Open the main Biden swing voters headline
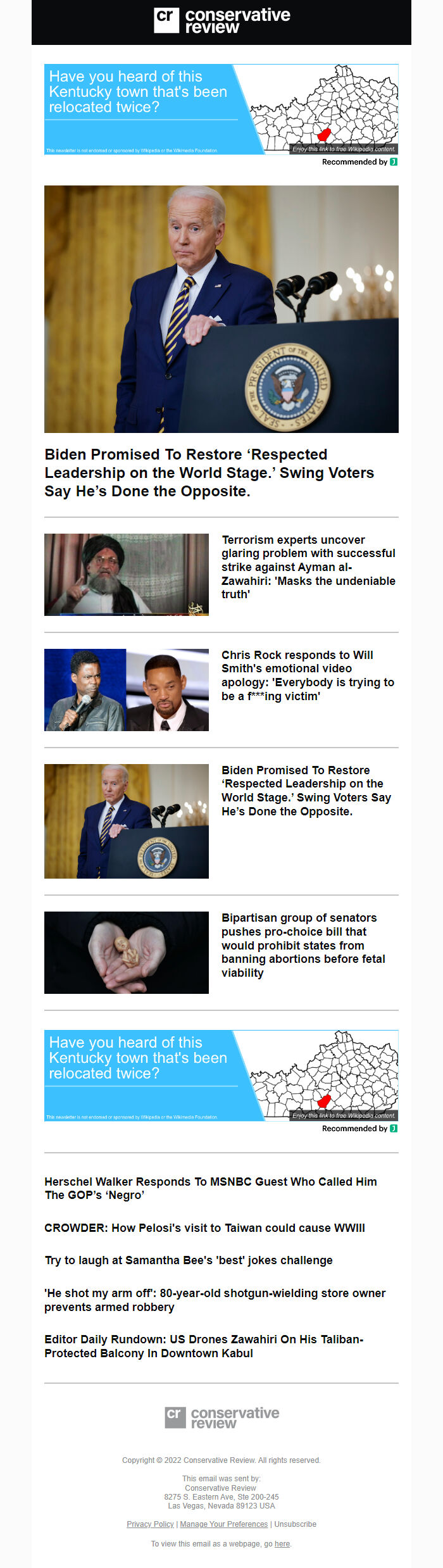 click(x=209, y=472)
